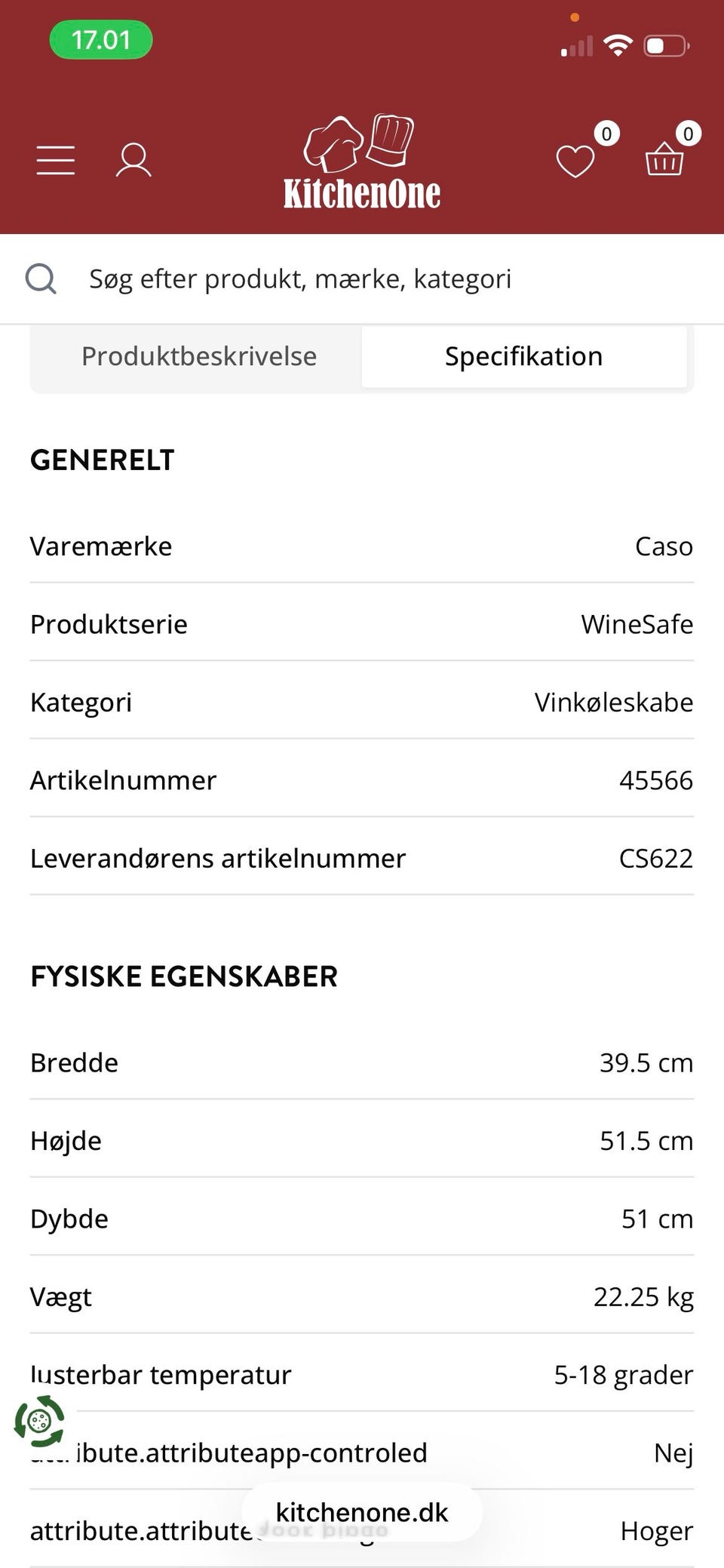Screen dimensions: 724x1568
Task: Expand the kitchenone.dk bottom bar
Action: [x=362, y=1511]
